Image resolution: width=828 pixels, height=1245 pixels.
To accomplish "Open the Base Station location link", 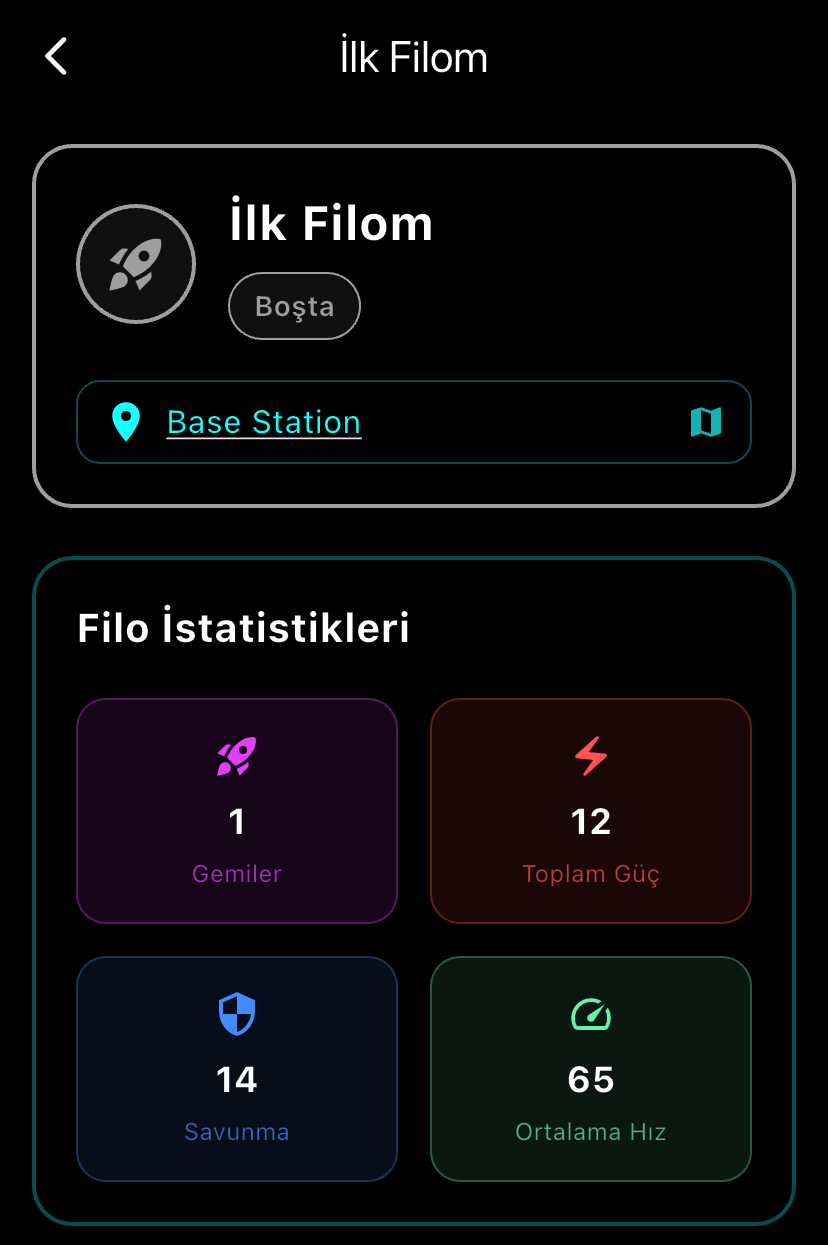I will [263, 422].
